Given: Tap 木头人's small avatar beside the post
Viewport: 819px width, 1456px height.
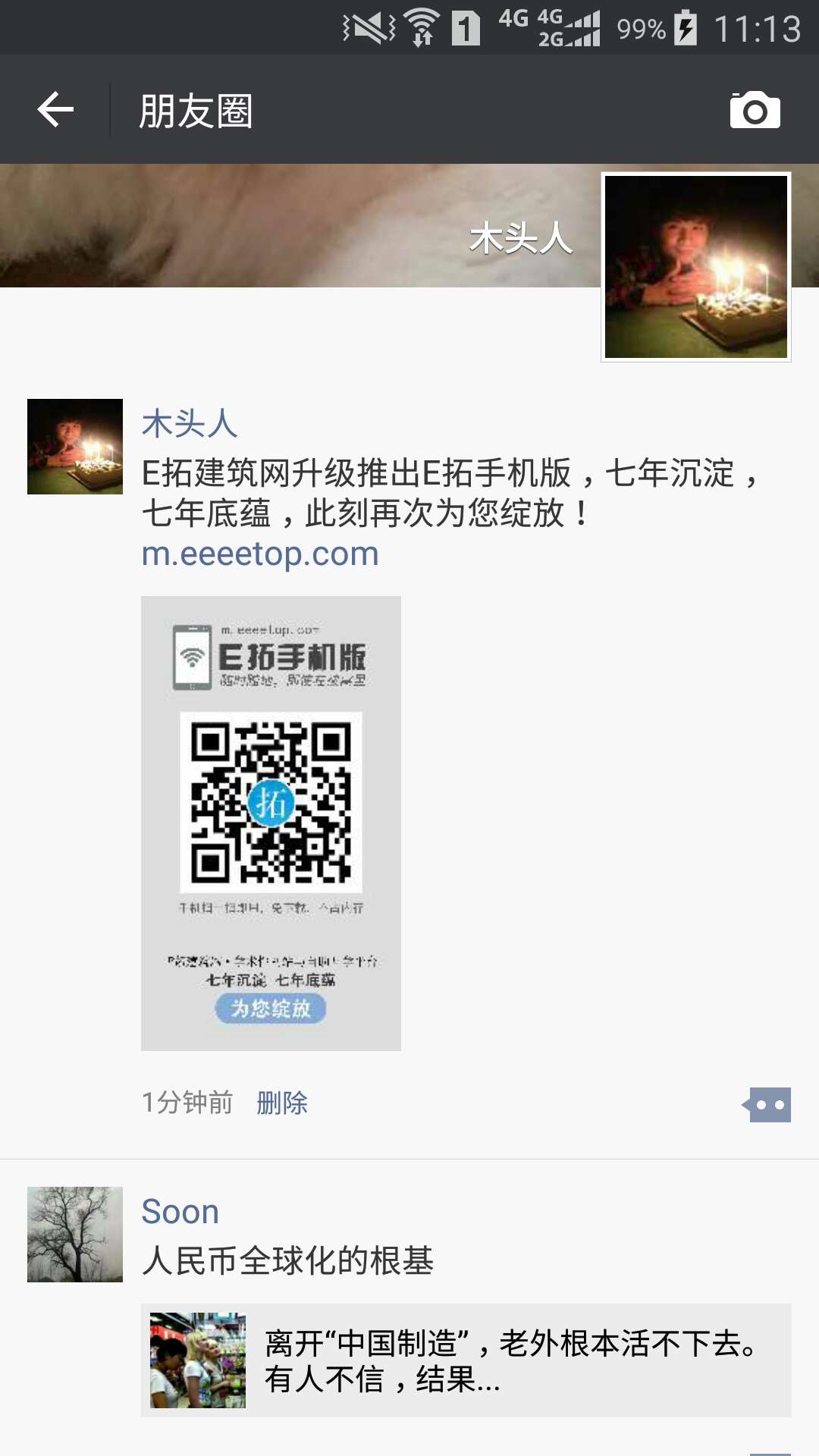Looking at the screenshot, I should click(75, 447).
